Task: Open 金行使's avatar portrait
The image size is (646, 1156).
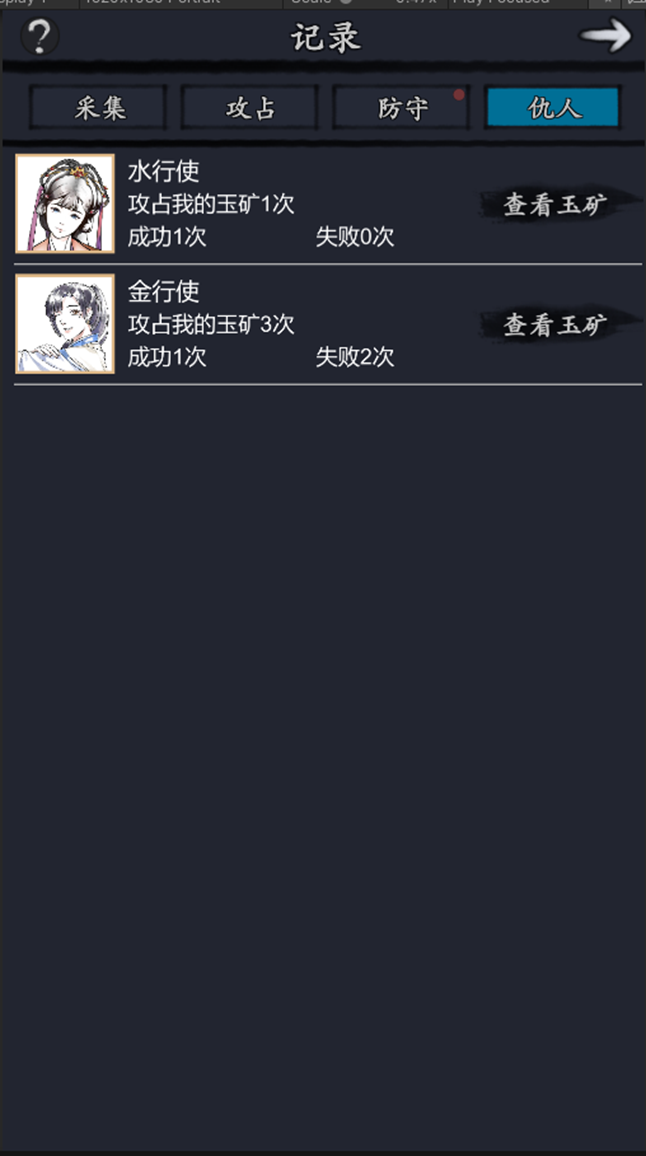Action: (x=65, y=324)
